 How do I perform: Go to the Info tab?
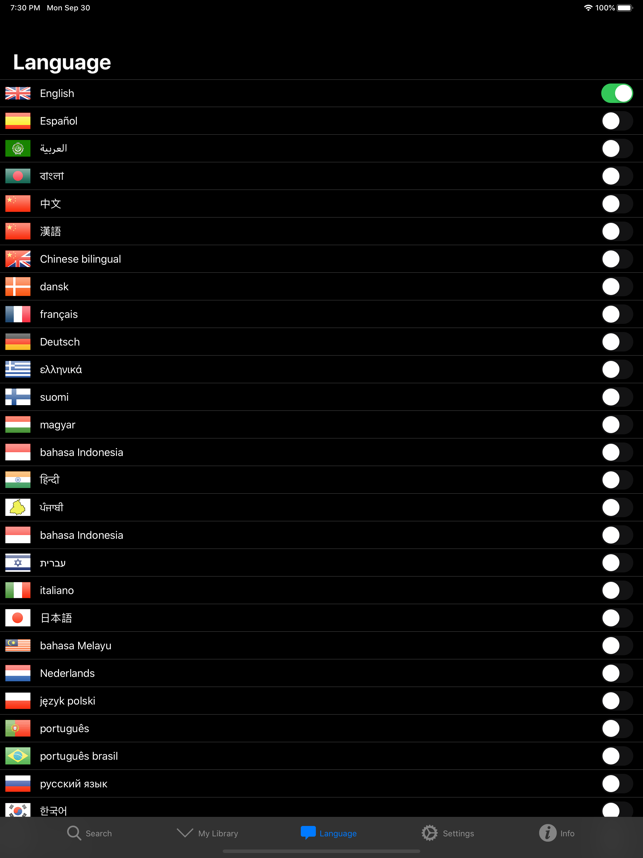[x=557, y=833]
